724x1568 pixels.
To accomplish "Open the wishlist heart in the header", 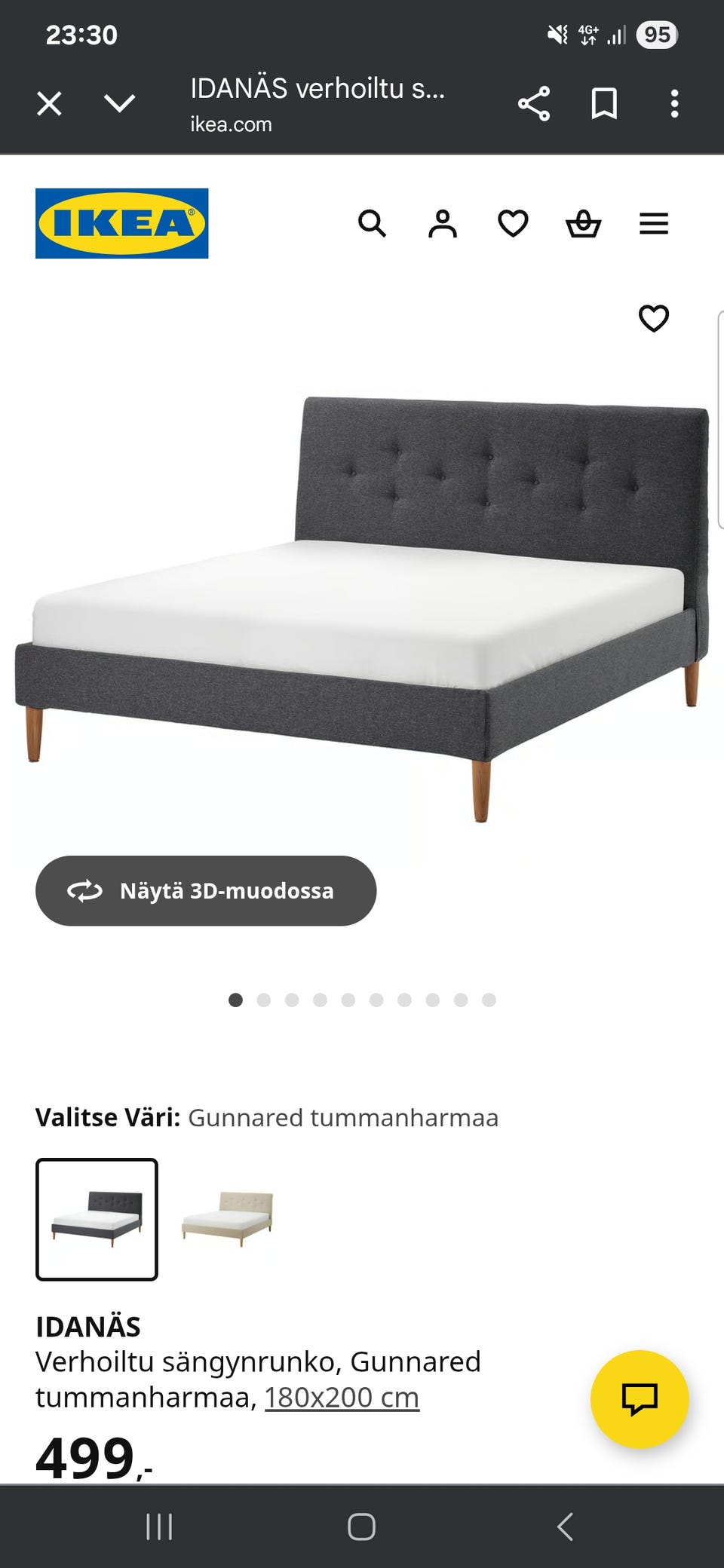I will pos(514,223).
